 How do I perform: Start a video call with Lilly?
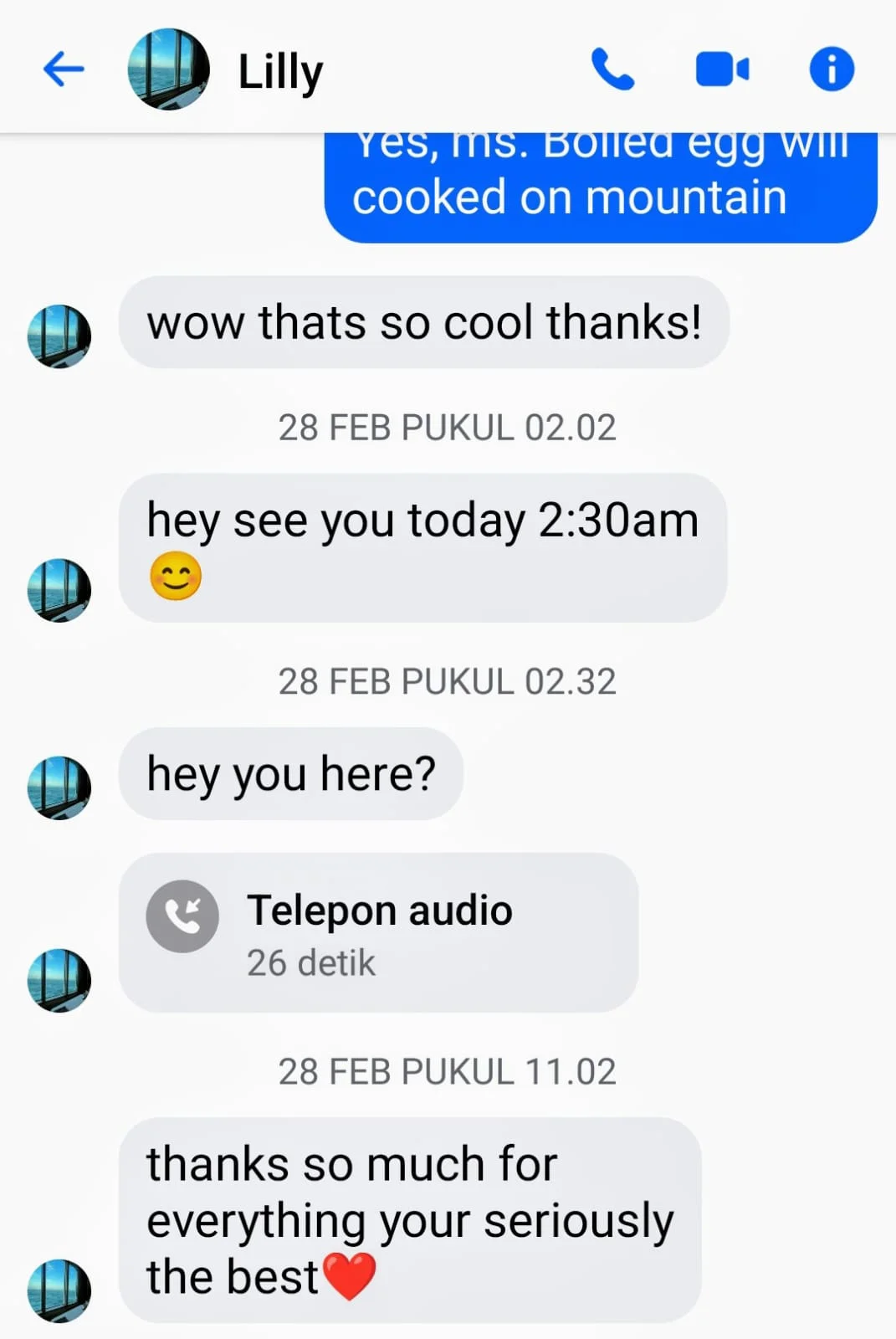[721, 69]
